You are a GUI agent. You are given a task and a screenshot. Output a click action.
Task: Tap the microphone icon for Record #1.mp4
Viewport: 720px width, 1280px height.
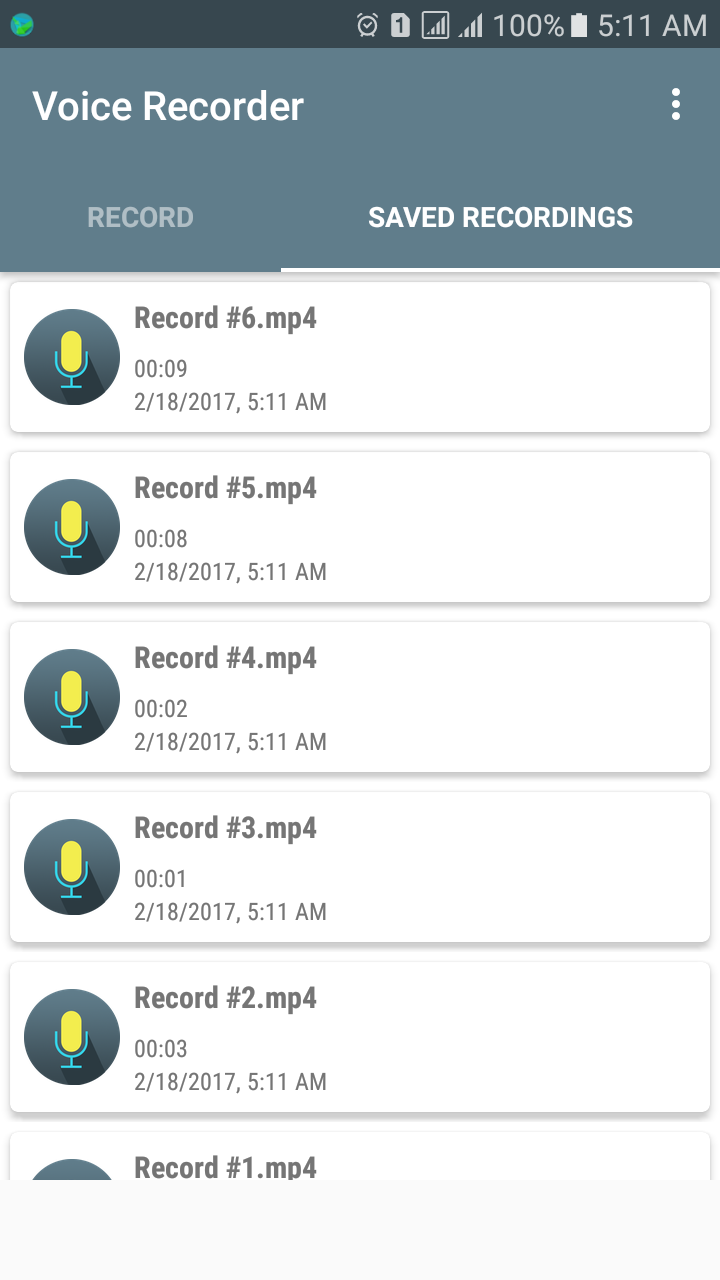coord(71,1170)
